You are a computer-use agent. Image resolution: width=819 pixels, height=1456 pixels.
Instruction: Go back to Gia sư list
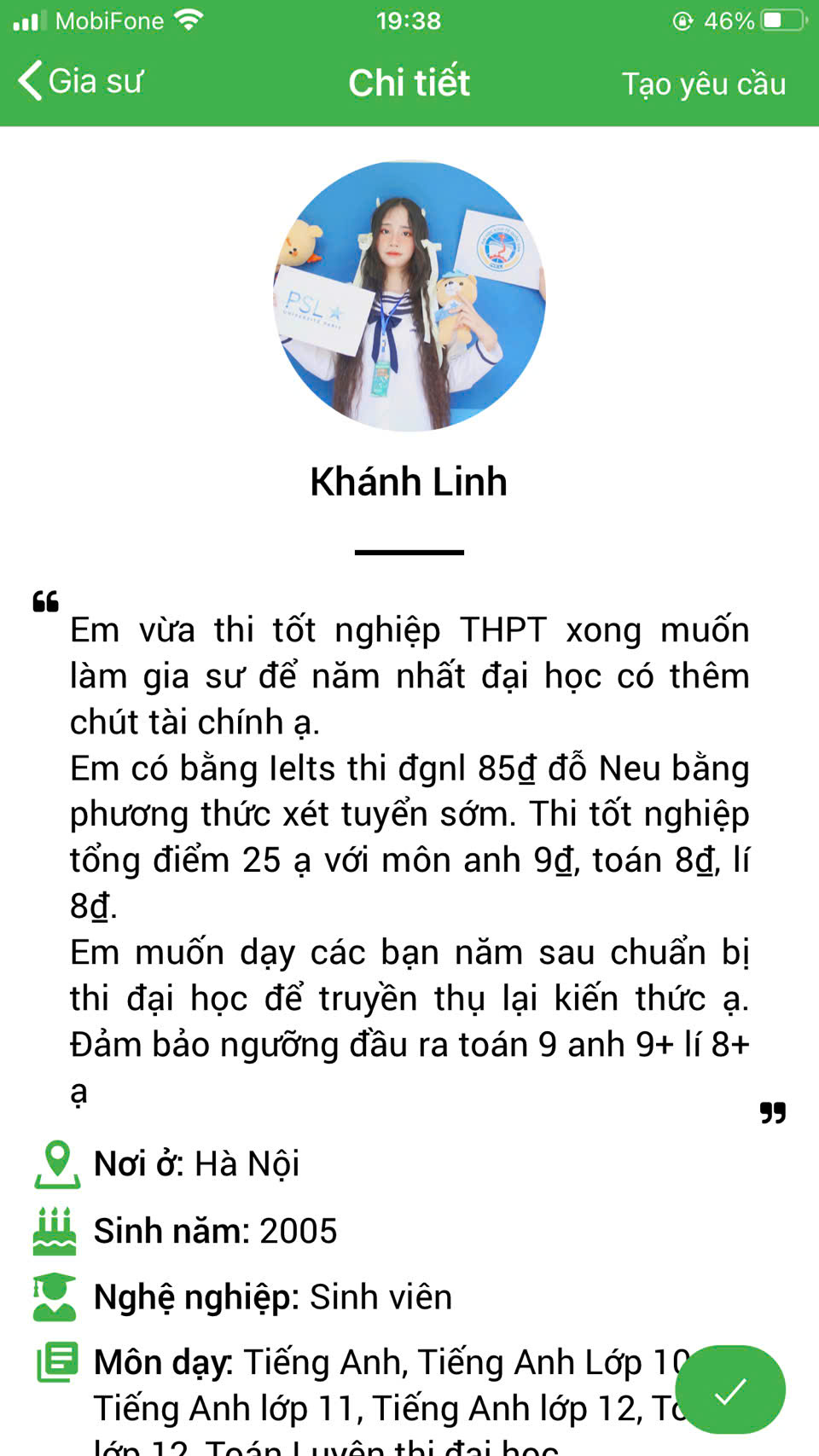point(80,82)
